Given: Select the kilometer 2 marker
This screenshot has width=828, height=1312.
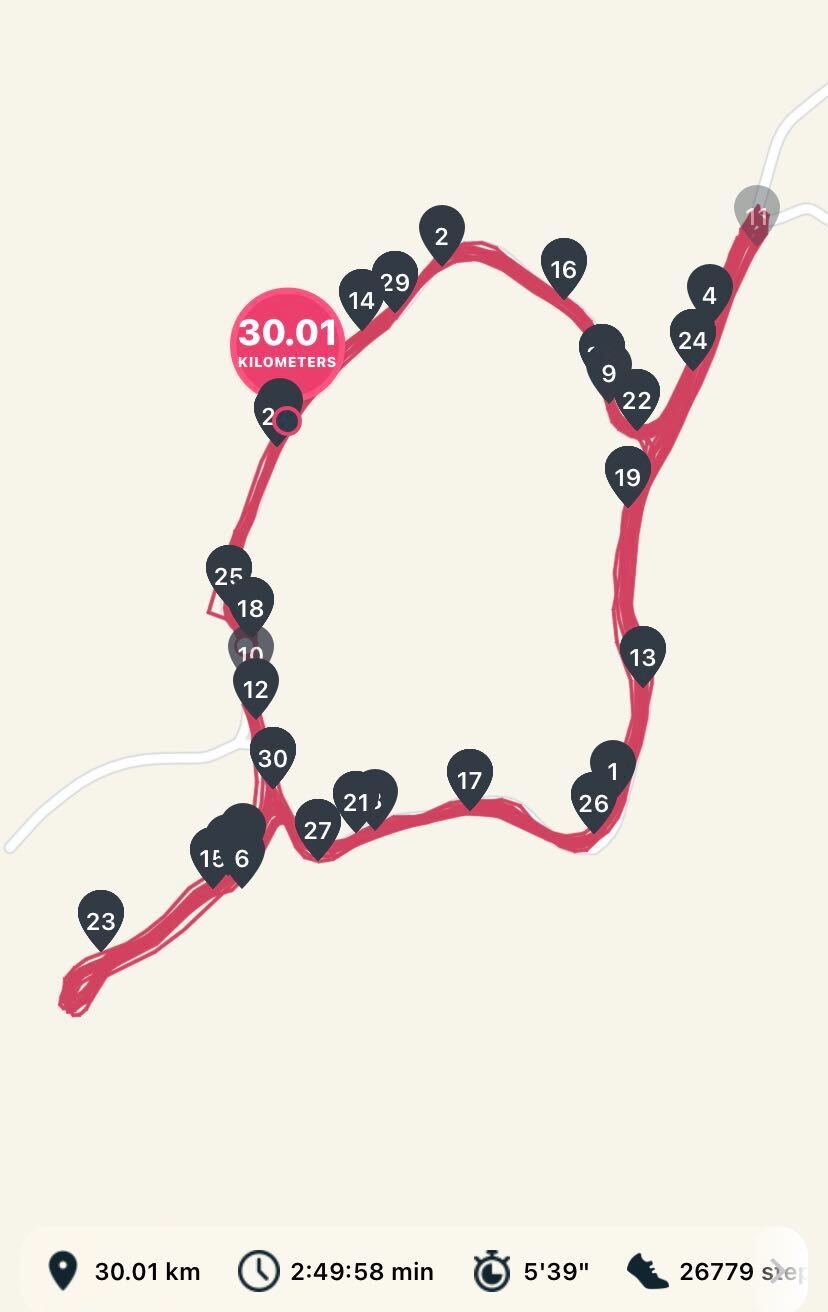Looking at the screenshot, I should tap(441, 237).
